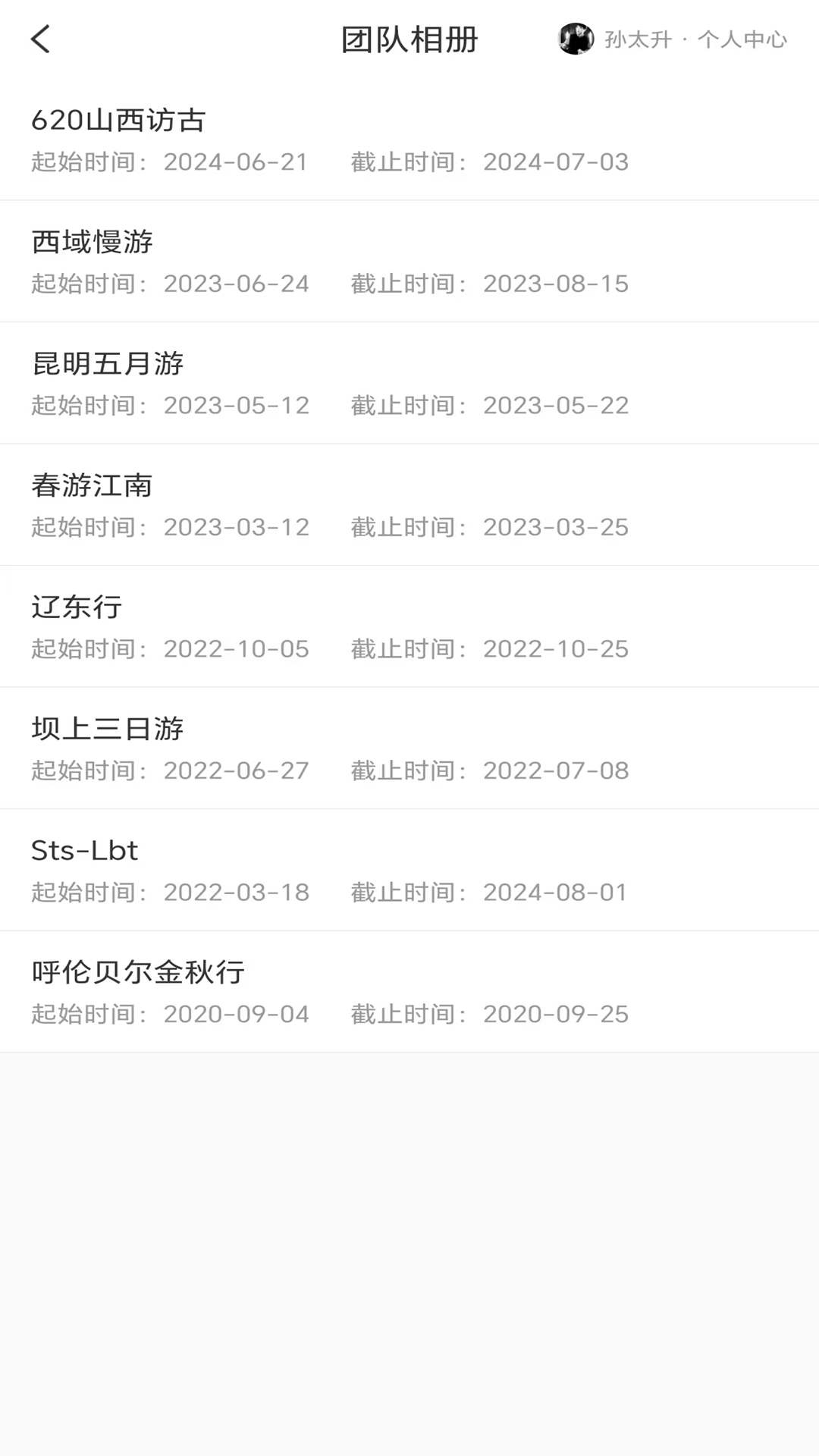The height and width of the screenshot is (1456, 819).
Task: Tap the start date 2020-09-04 of 呼伦贝尔金秋行
Action: coord(237,1014)
